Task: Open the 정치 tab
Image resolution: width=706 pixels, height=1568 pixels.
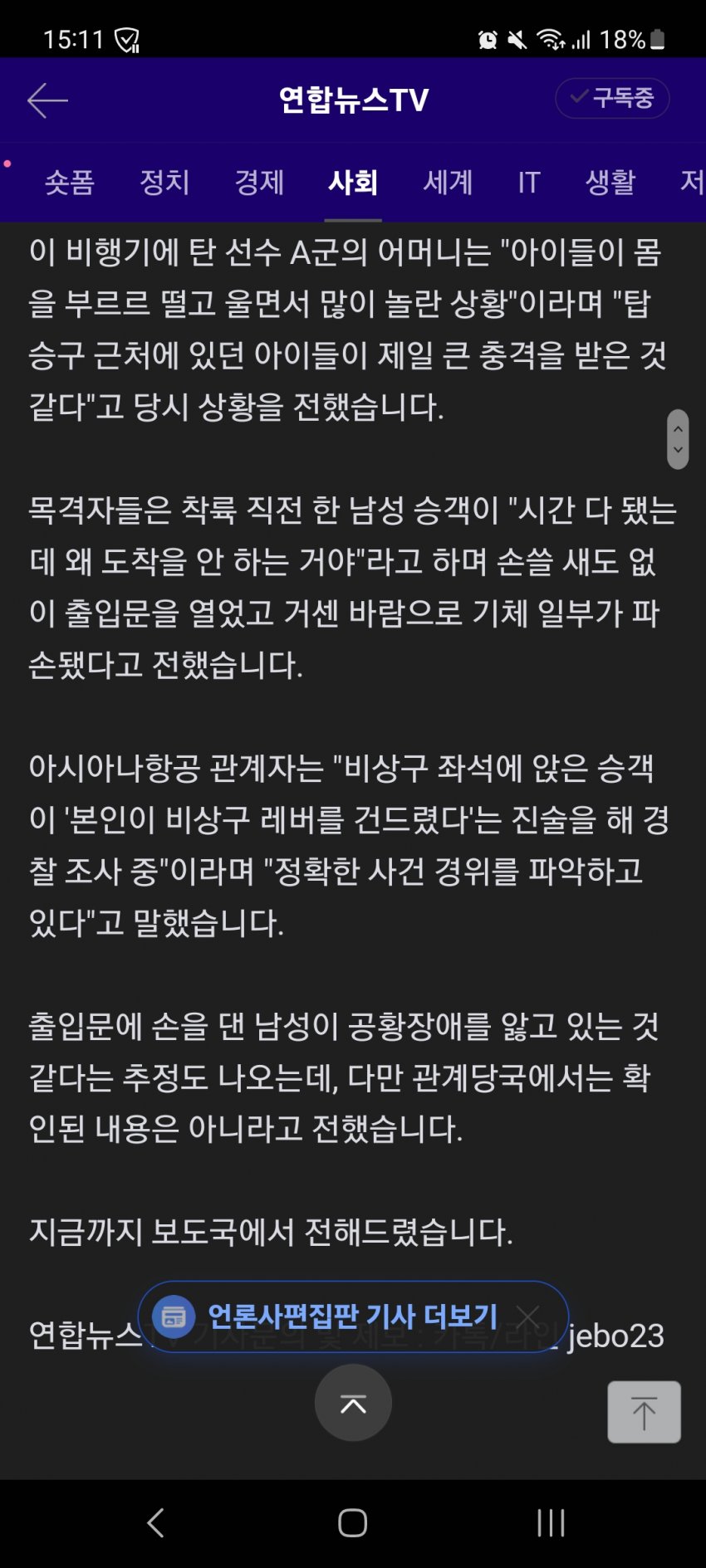Action: [x=164, y=182]
